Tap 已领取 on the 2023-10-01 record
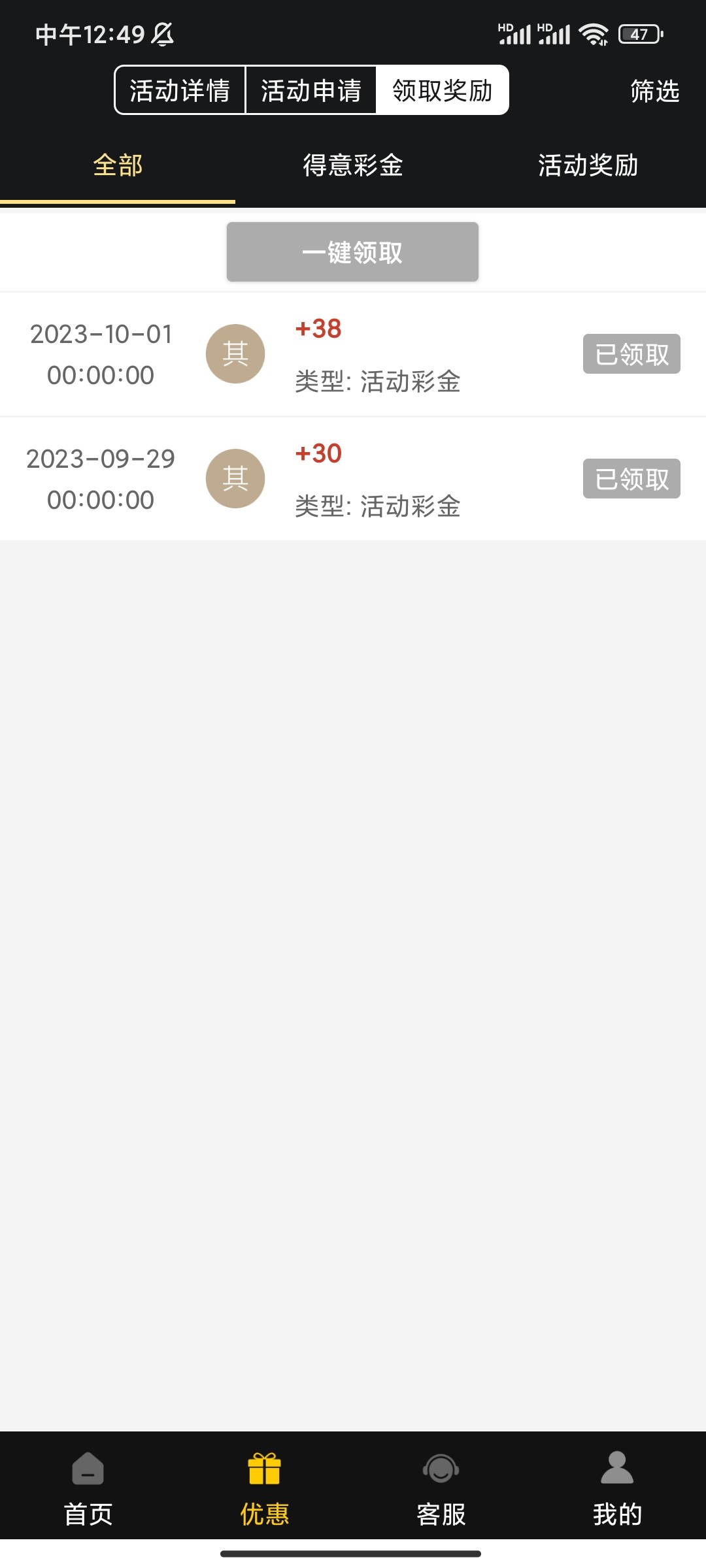The width and height of the screenshot is (706, 1568). coord(631,353)
